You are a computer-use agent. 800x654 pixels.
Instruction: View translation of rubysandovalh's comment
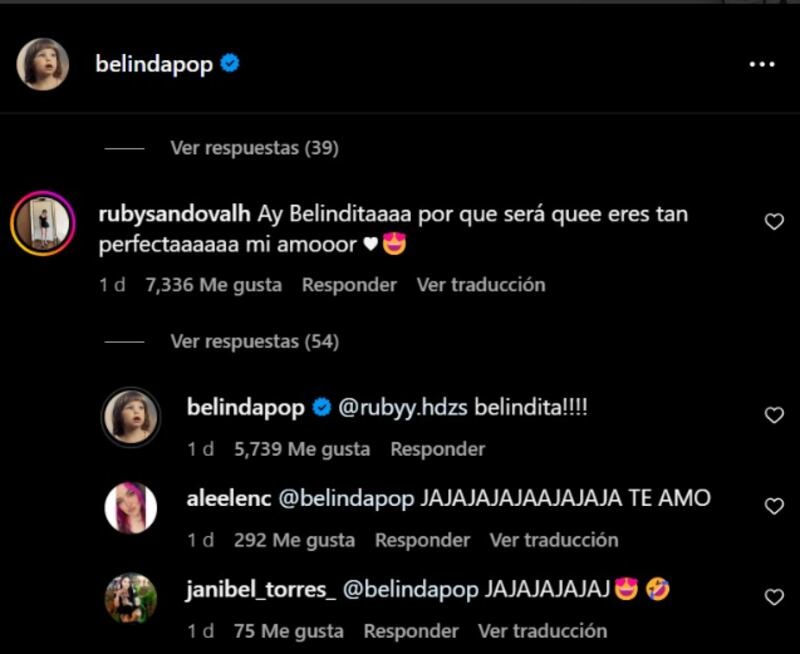481,285
